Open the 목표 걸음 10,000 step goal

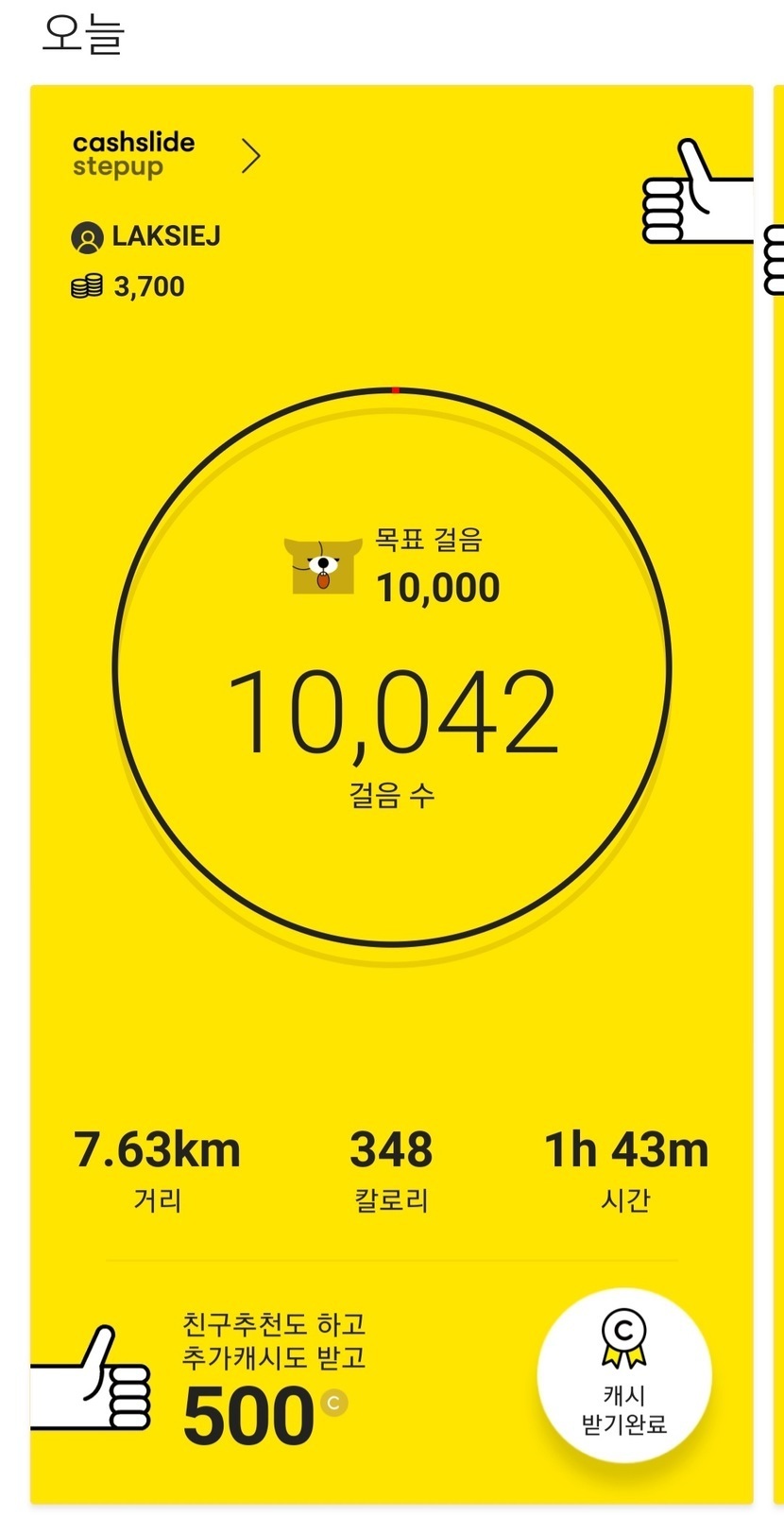393,567
